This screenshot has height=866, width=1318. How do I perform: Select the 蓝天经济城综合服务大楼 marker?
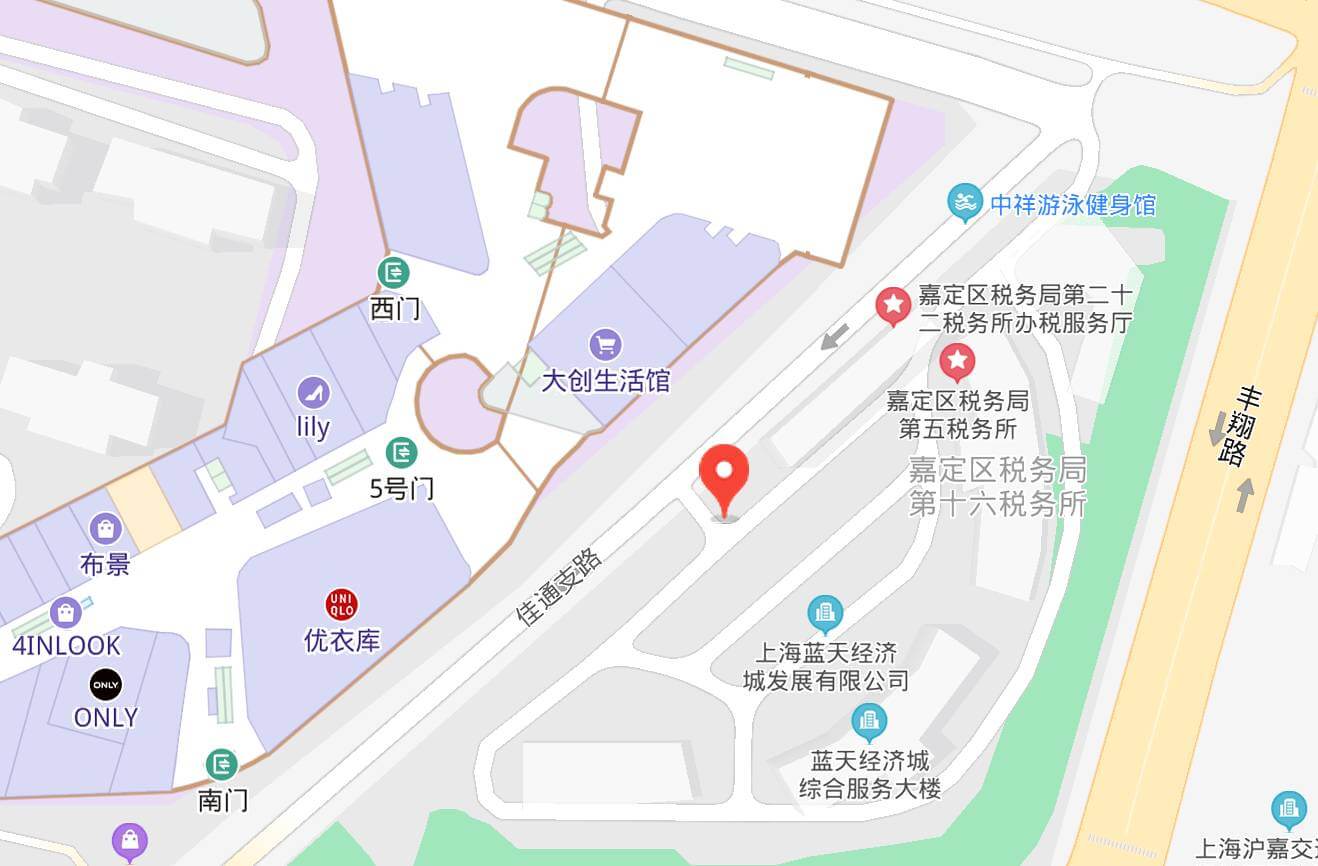[868, 721]
